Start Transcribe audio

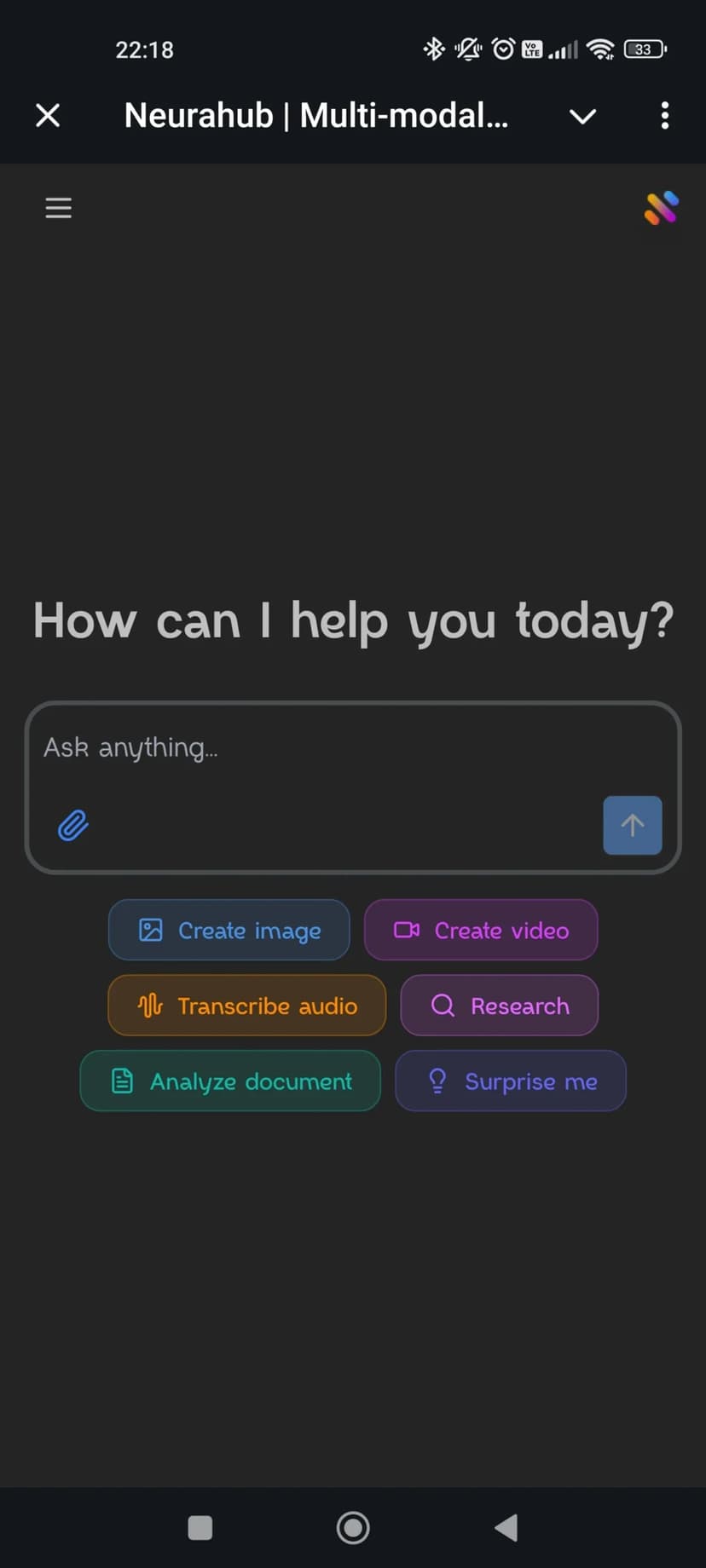click(246, 1006)
